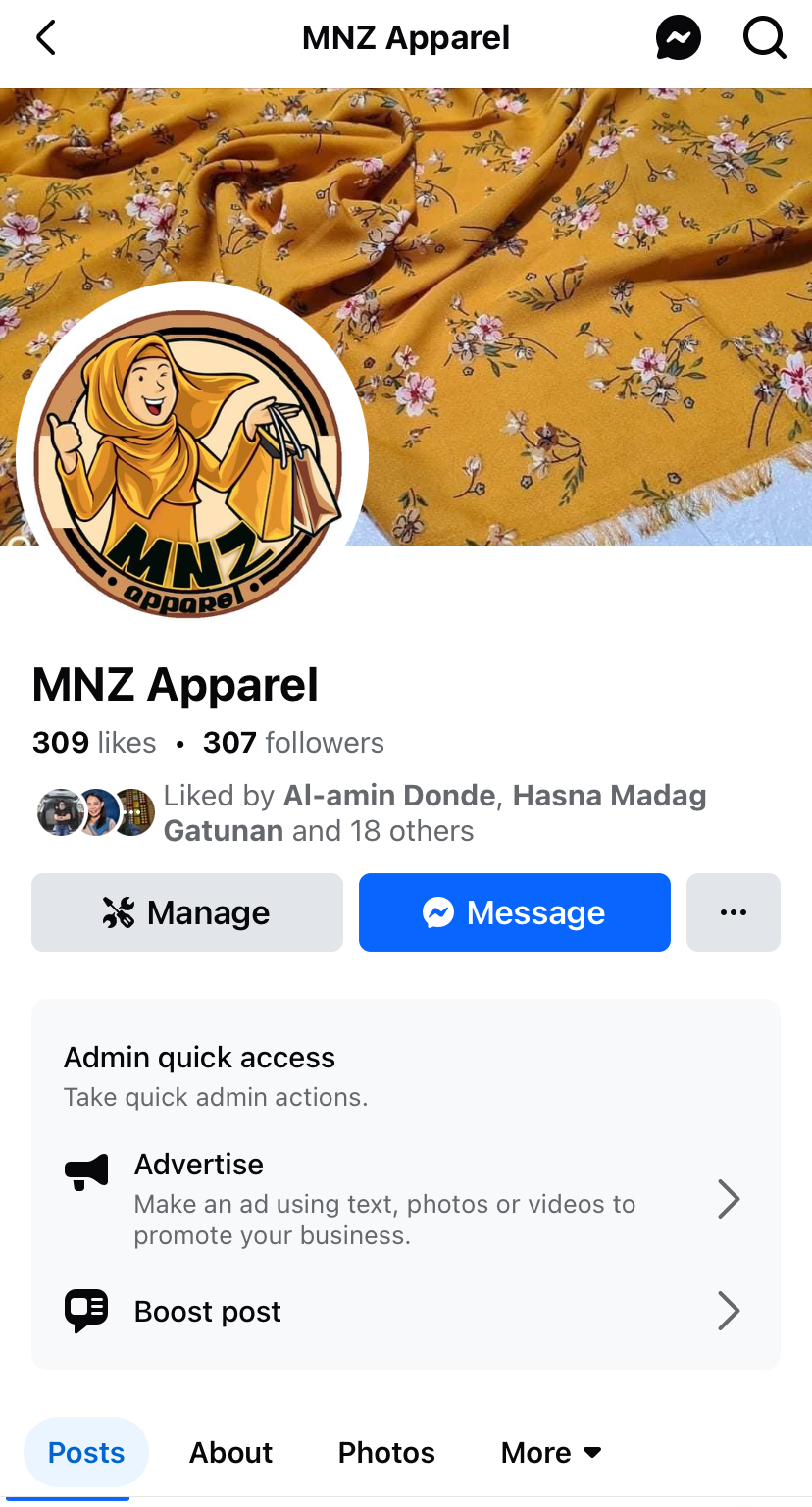The width and height of the screenshot is (812, 1507).
Task: Go back using the top-left arrow
Action: coord(46,38)
